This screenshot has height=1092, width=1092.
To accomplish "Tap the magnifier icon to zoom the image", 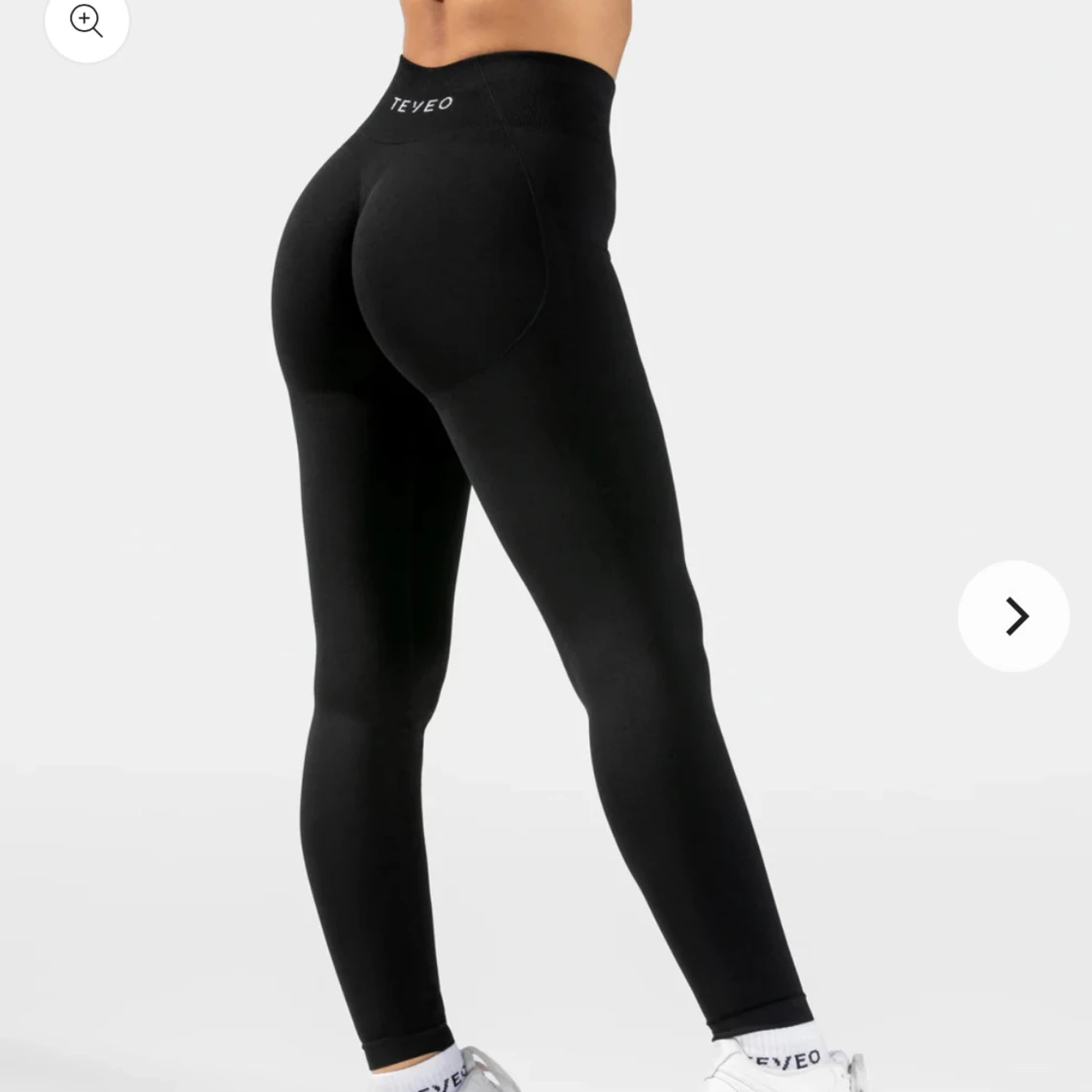I will coord(86,21).
